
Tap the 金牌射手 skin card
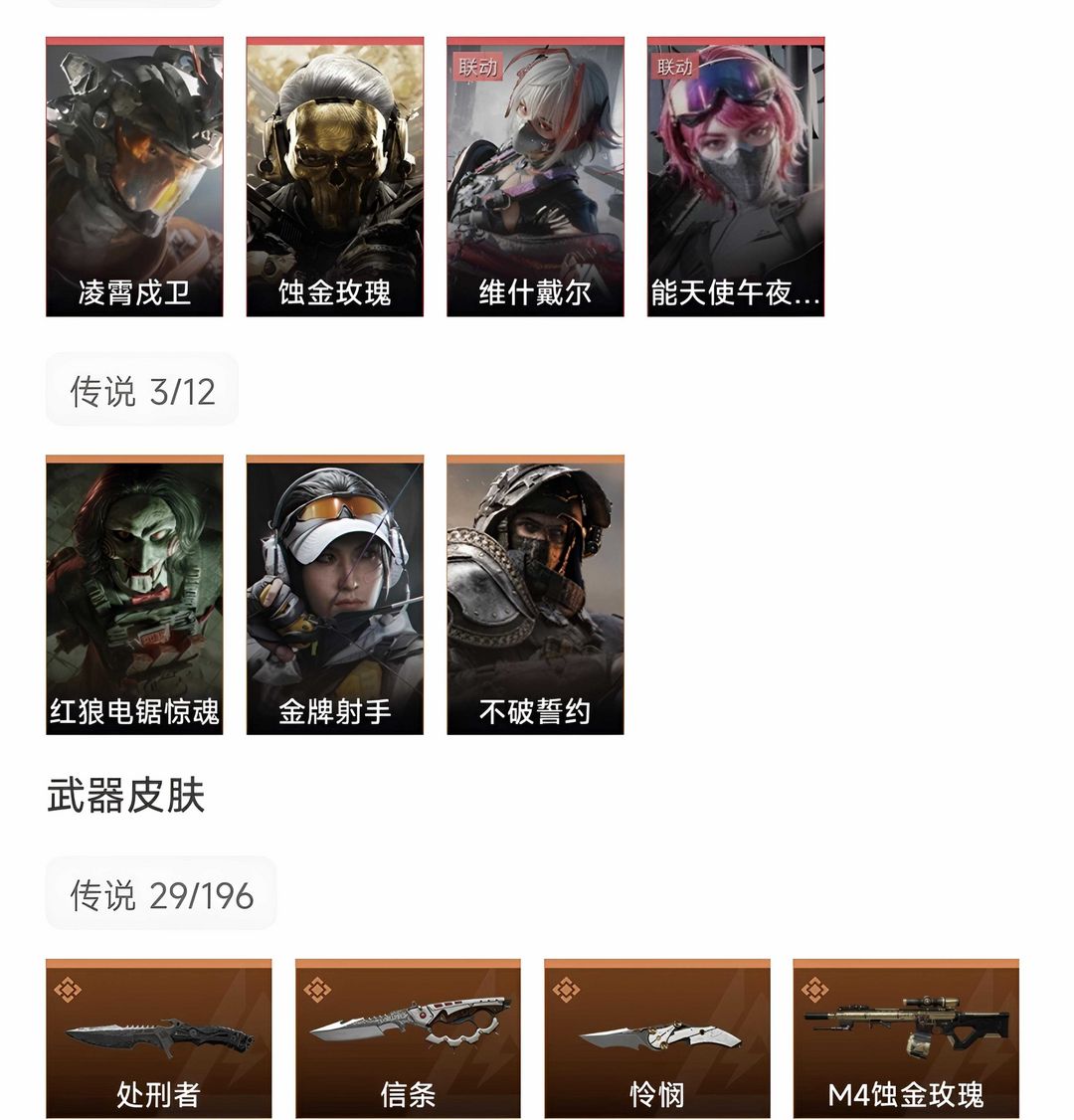pyautogui.click(x=335, y=595)
